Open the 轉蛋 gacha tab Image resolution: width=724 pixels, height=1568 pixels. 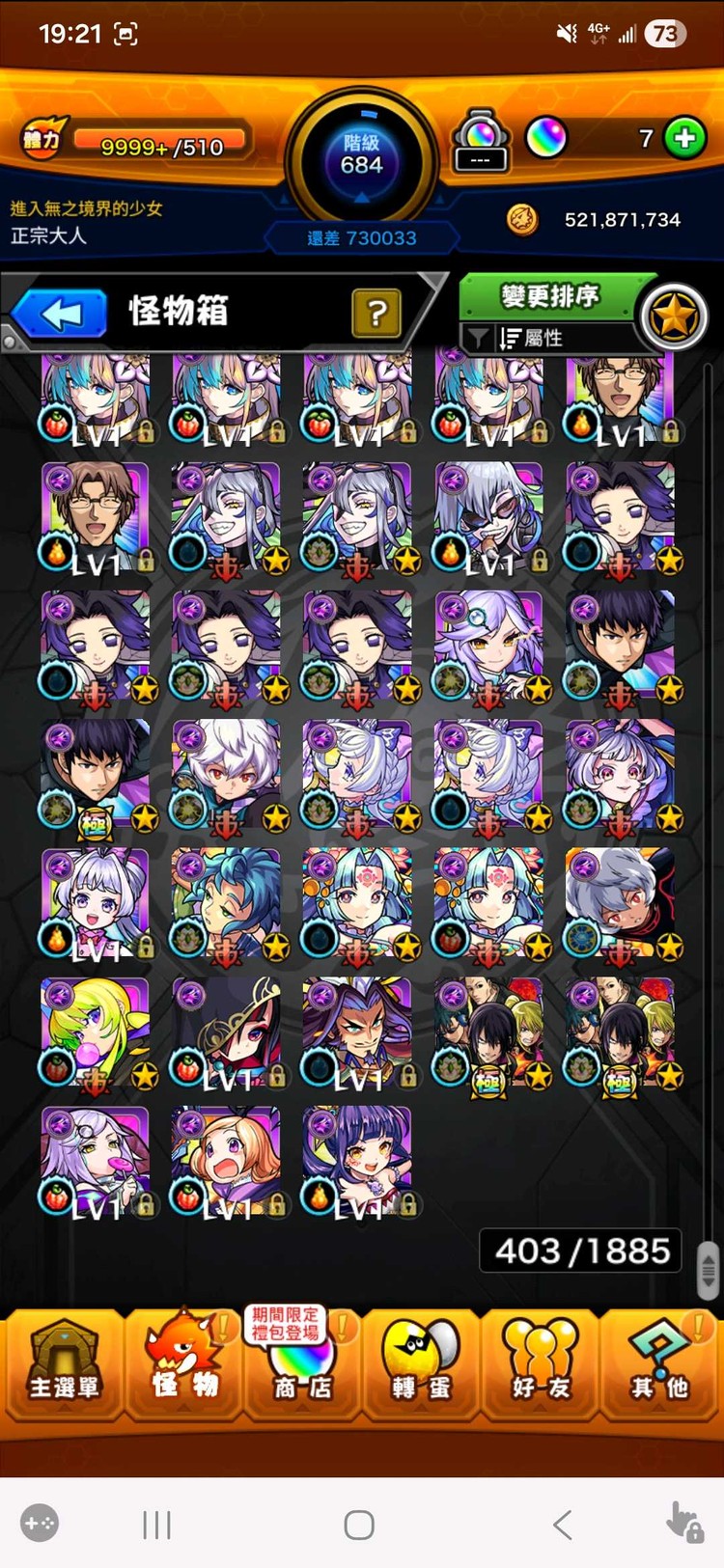(x=421, y=1362)
